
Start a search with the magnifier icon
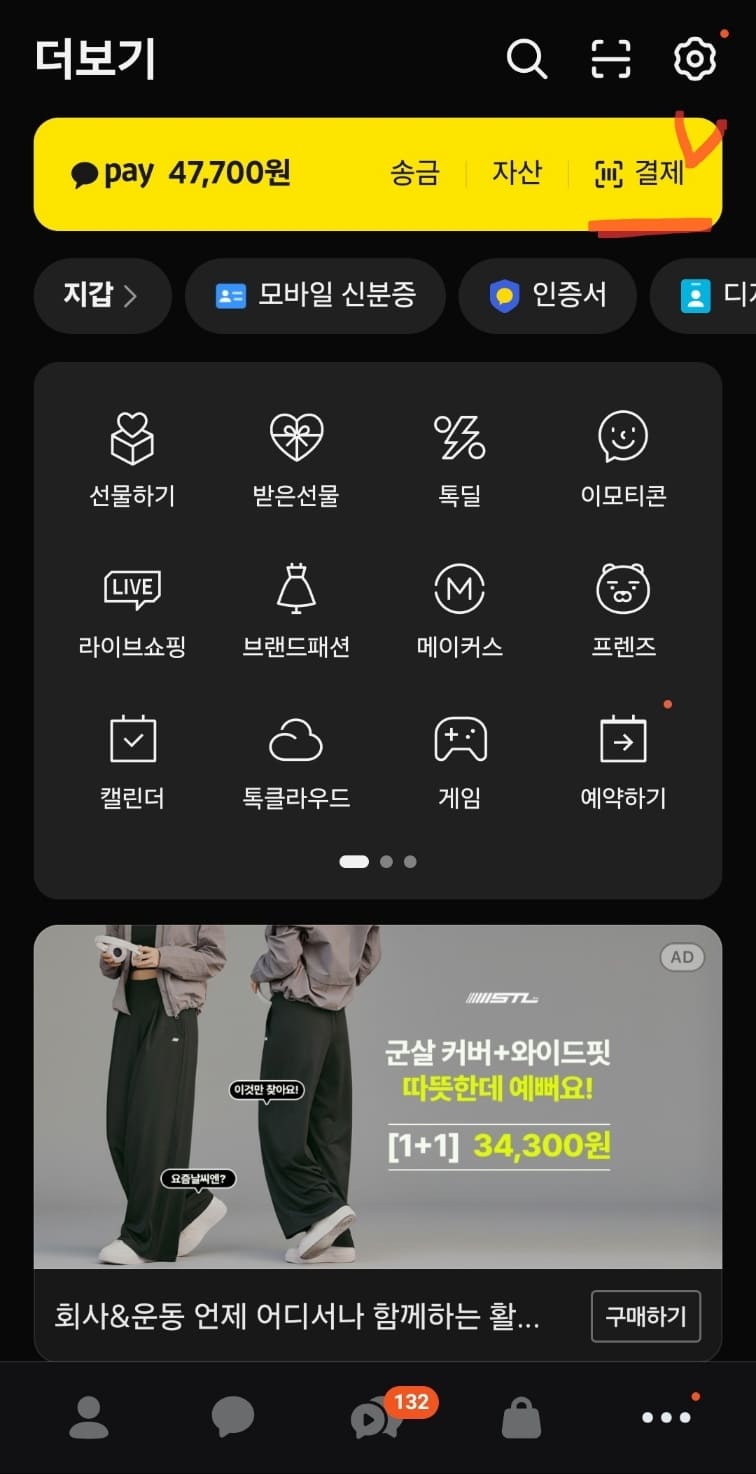pyautogui.click(x=527, y=59)
